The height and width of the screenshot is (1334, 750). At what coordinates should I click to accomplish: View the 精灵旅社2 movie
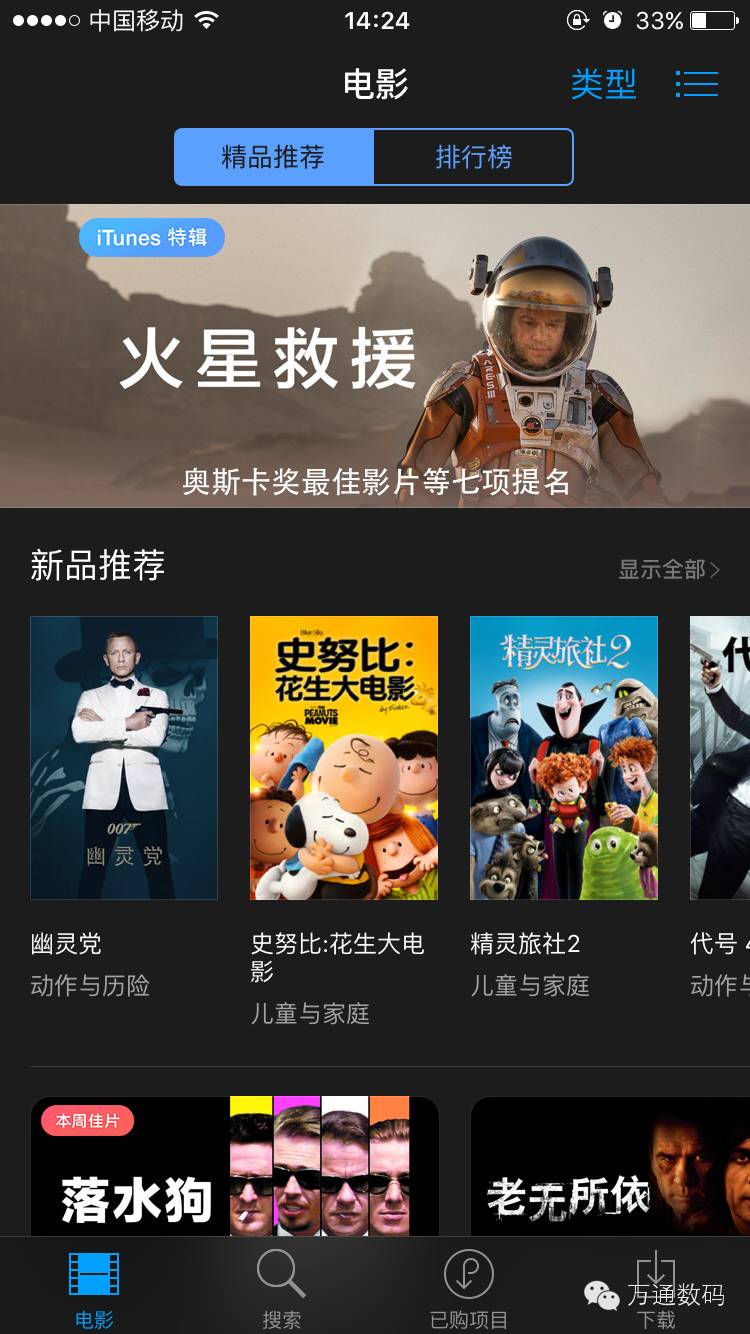click(563, 757)
